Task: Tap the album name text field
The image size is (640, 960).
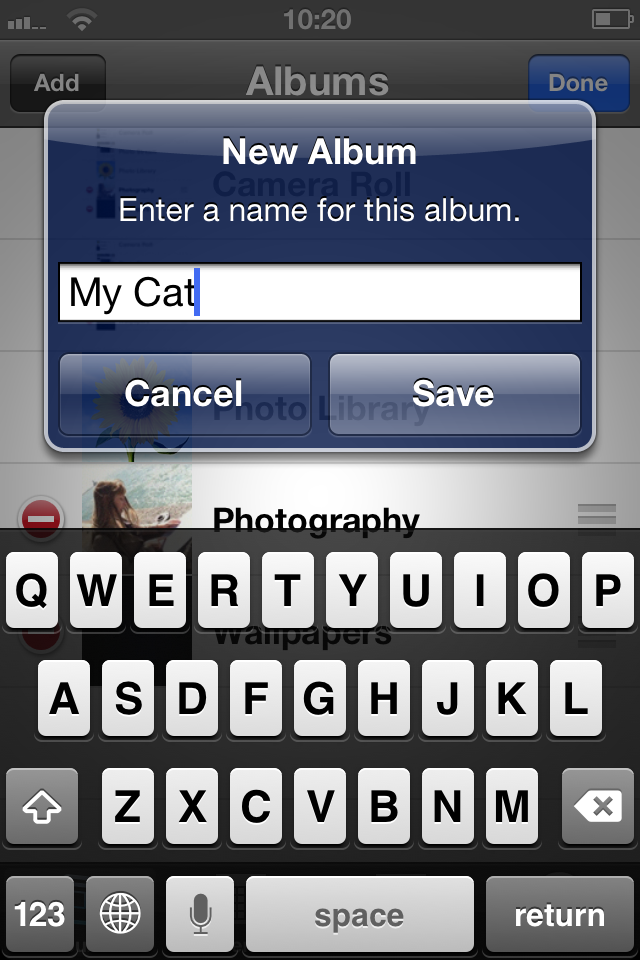Action: tap(319, 293)
